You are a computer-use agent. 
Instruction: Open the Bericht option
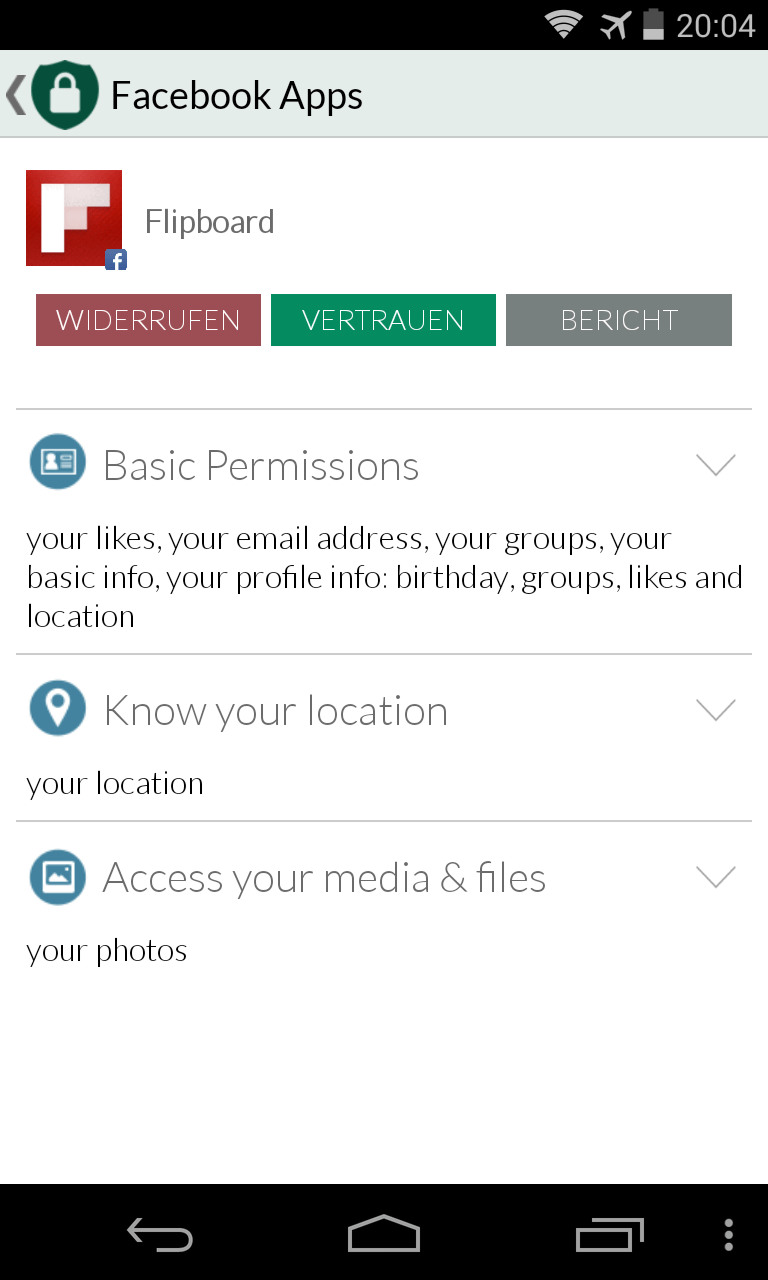[x=618, y=320]
